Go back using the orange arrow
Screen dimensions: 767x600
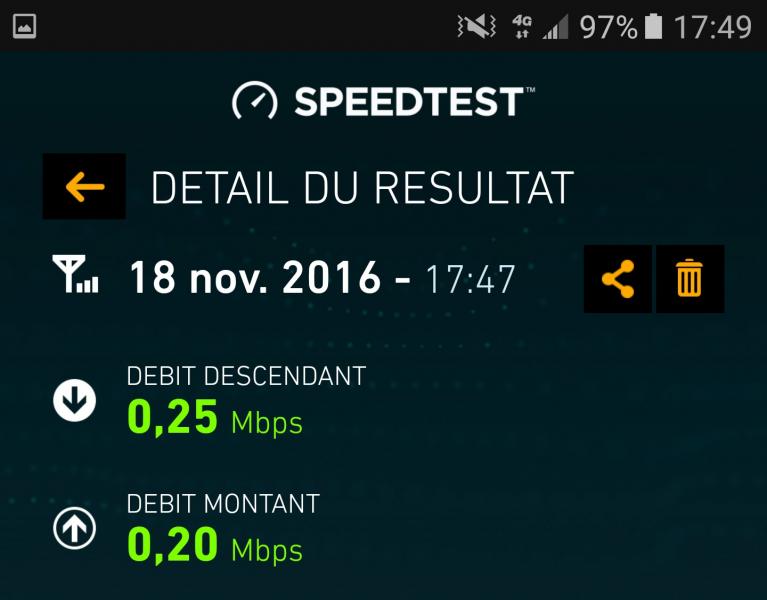(x=84, y=186)
